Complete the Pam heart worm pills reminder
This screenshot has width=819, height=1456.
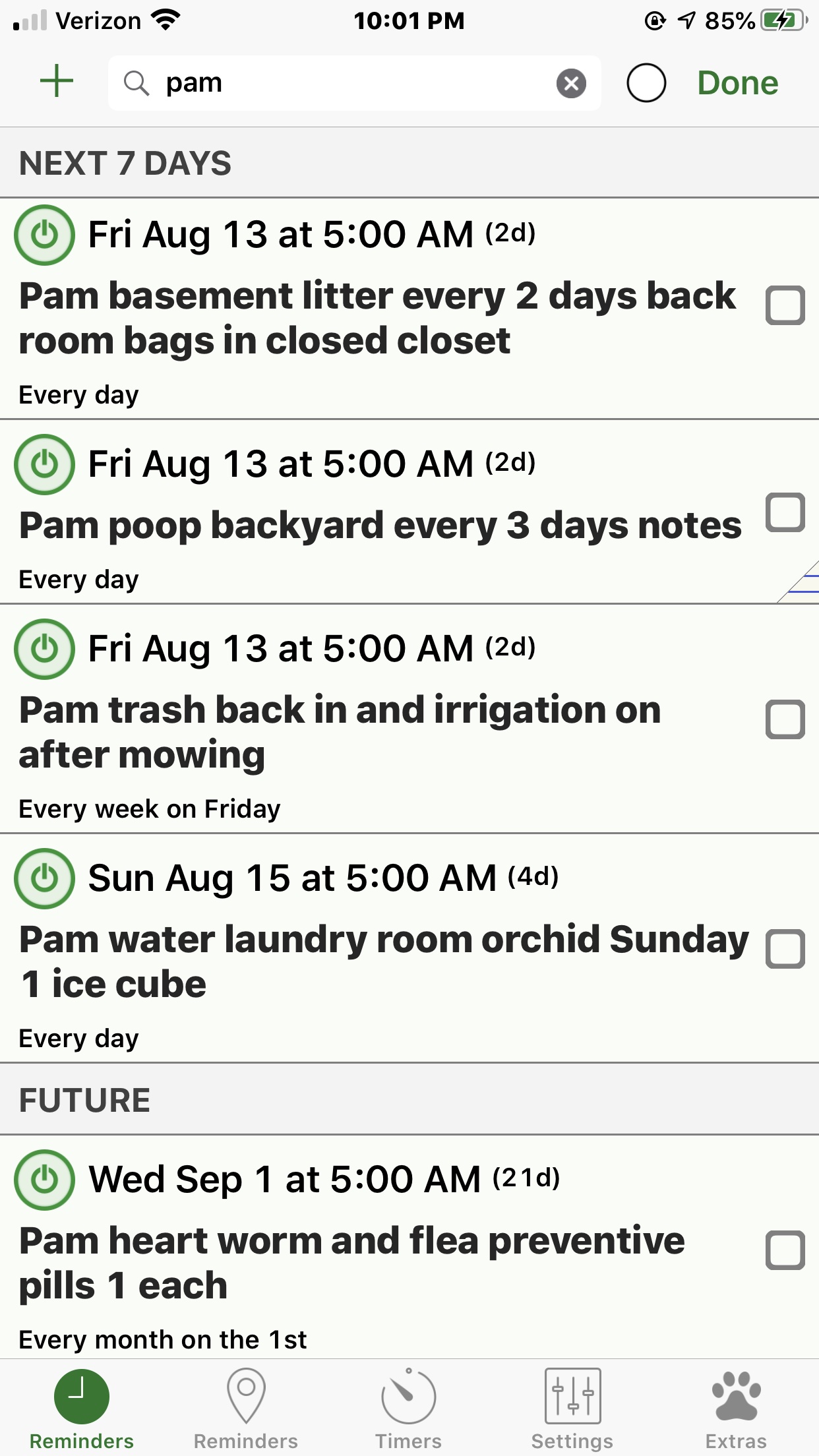[785, 1250]
